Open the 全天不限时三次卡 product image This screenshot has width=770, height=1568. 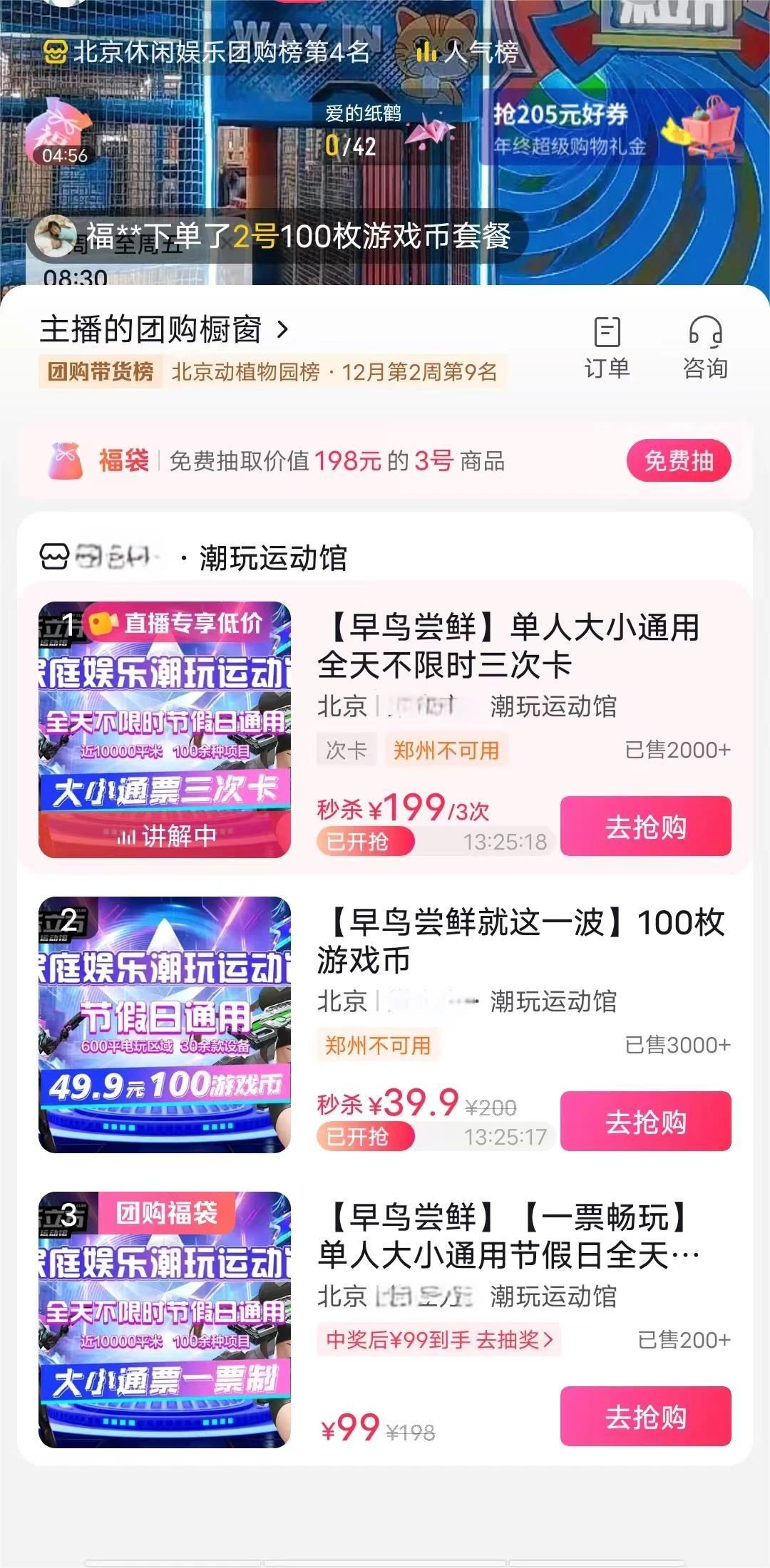[165, 729]
